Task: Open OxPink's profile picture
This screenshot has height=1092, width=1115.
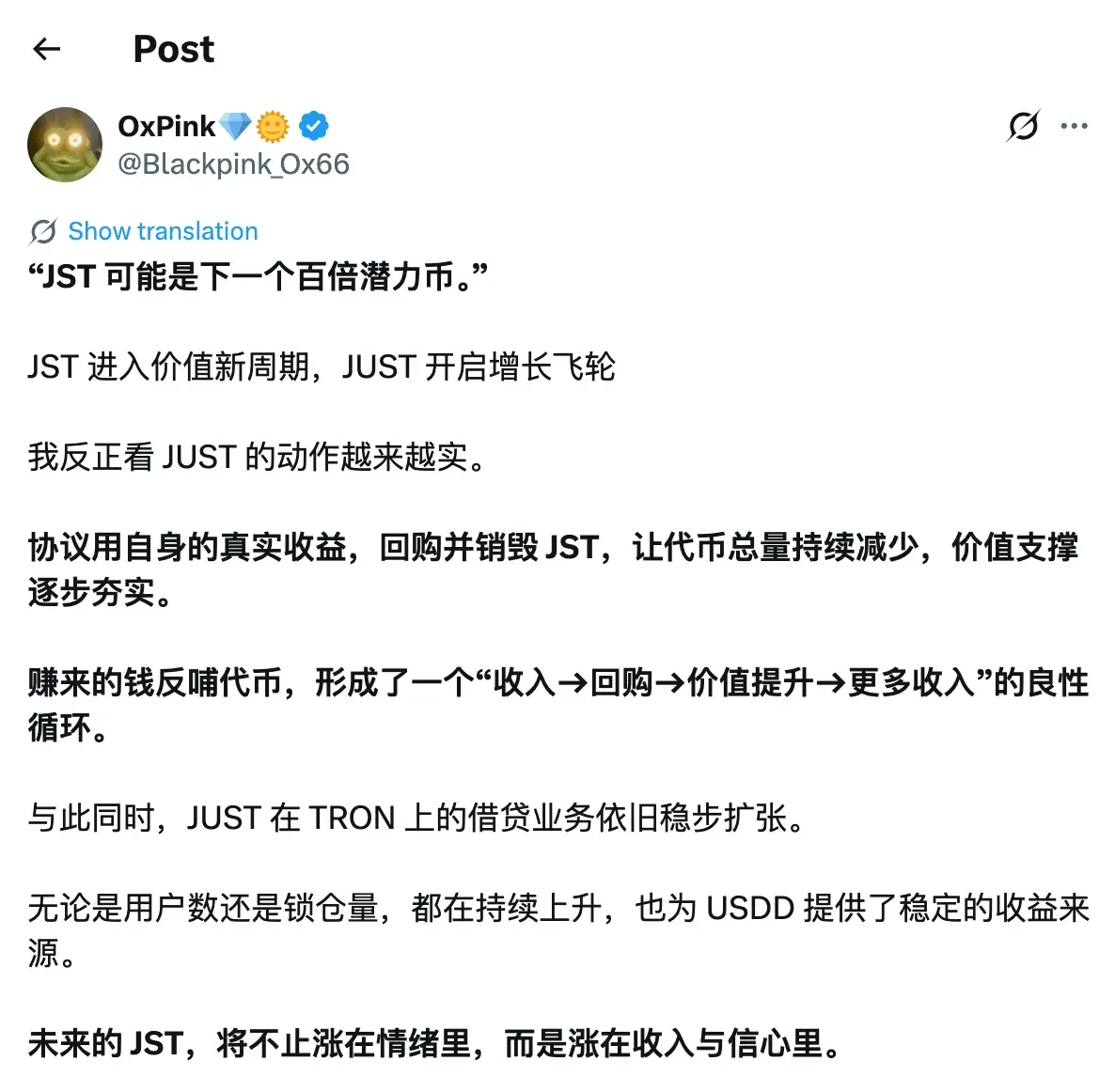Action: (65, 145)
